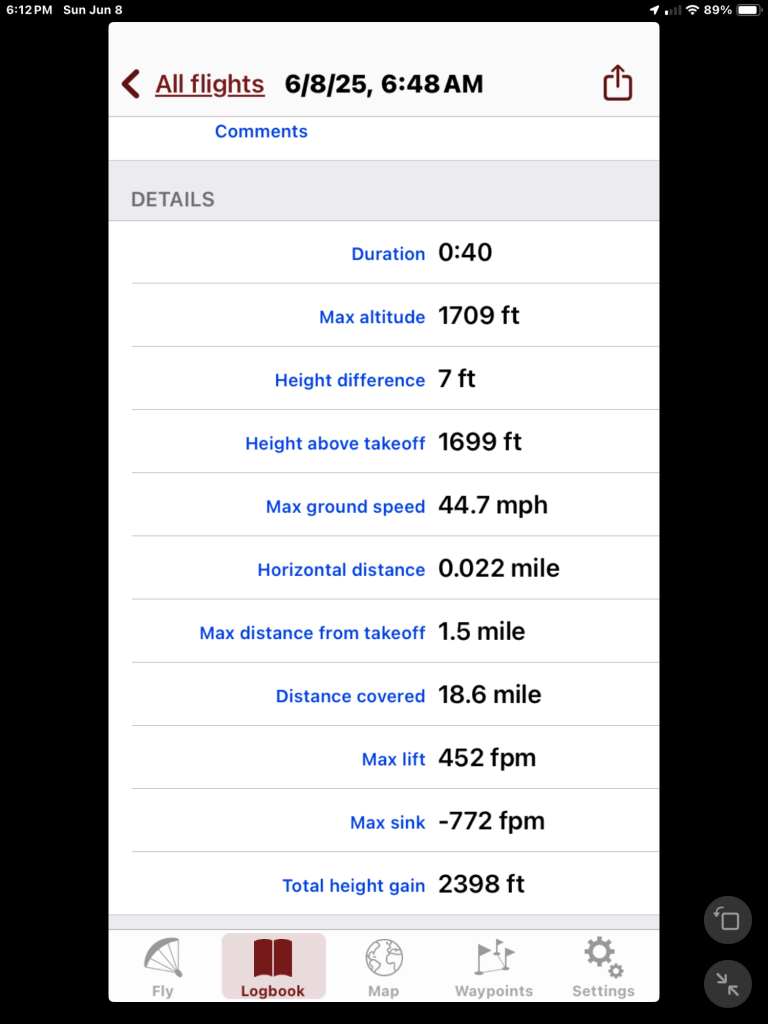This screenshot has height=1024, width=768.
Task: Go to the Waypoints tab
Action: tap(494, 967)
